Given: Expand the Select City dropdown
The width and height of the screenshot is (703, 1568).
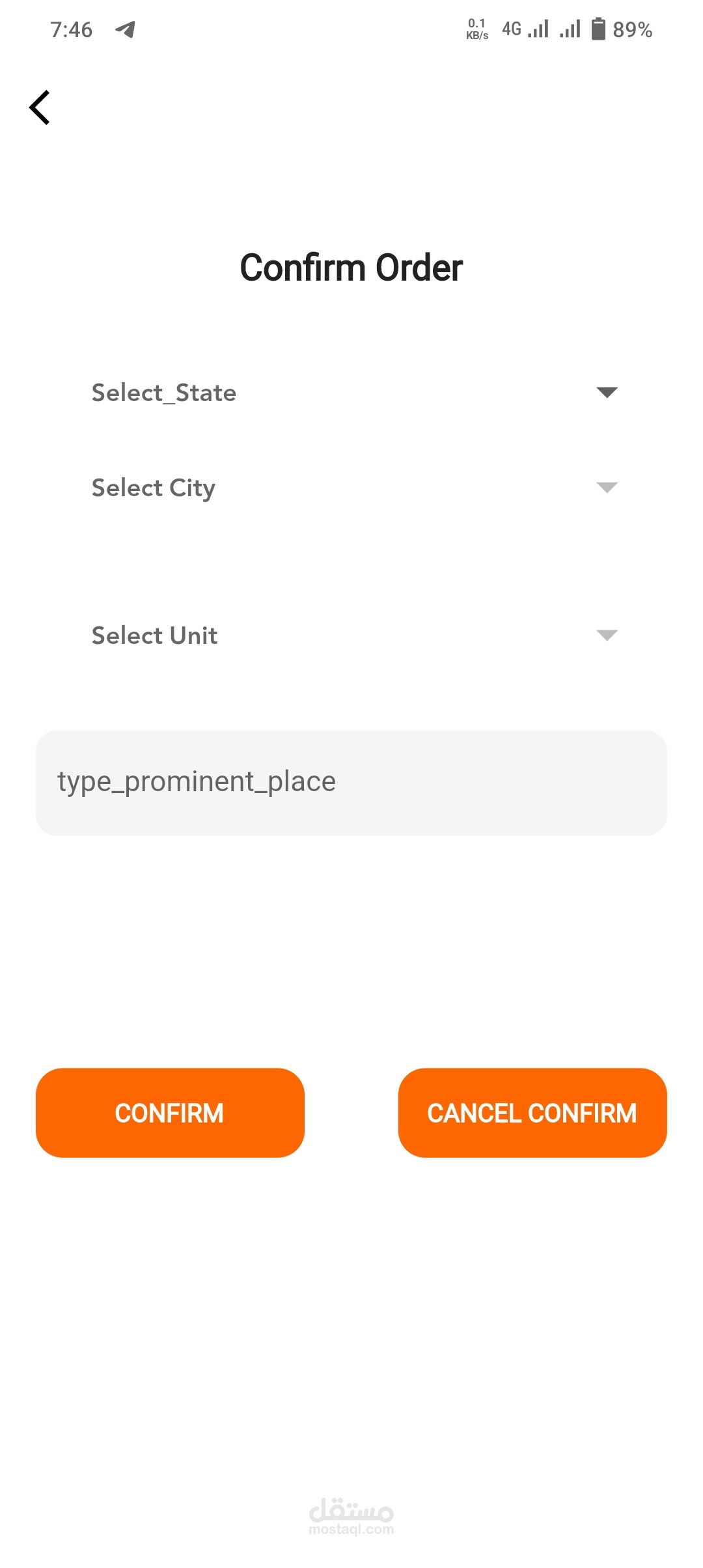Looking at the screenshot, I should pos(351,488).
